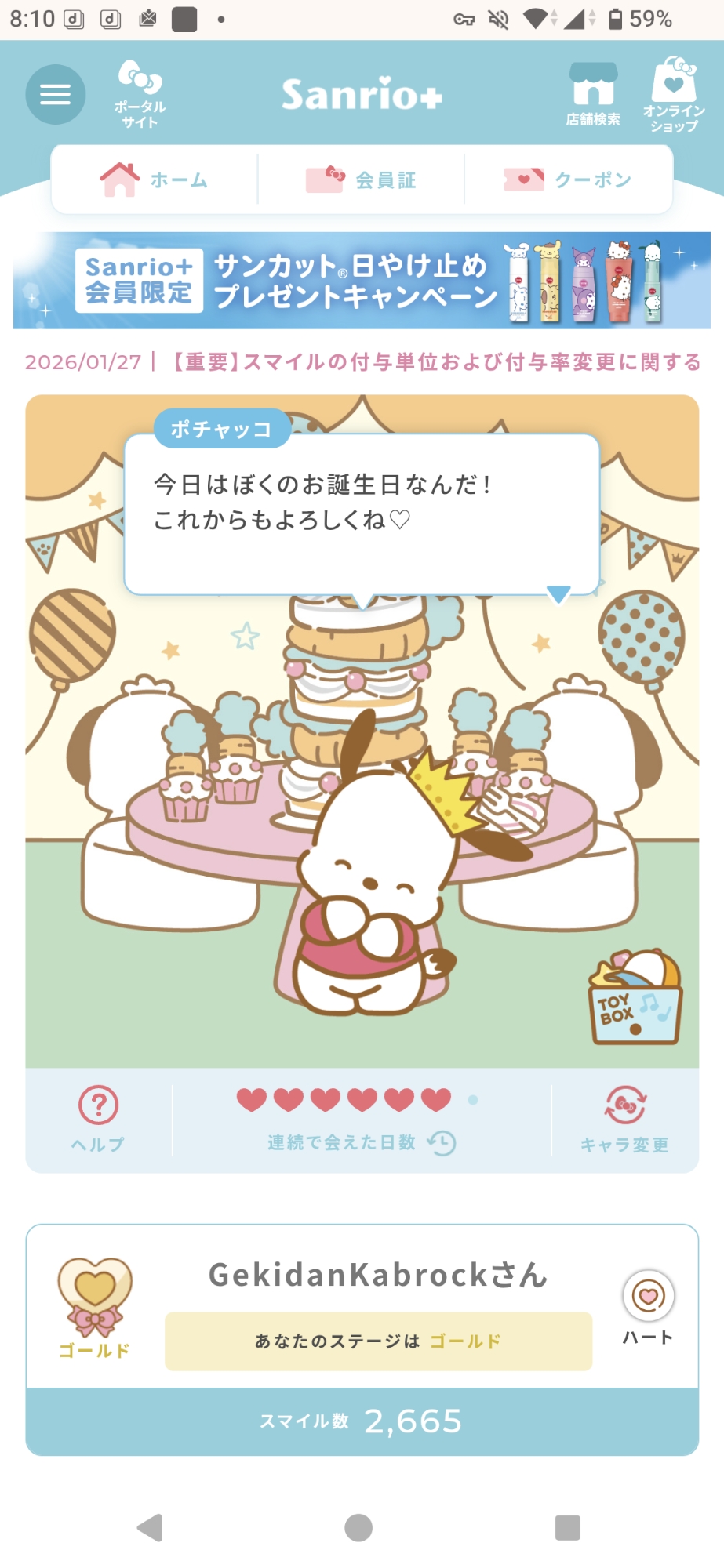This screenshot has height=1568, width=724.
Task: Open 店舗検索 store search
Action: [593, 95]
